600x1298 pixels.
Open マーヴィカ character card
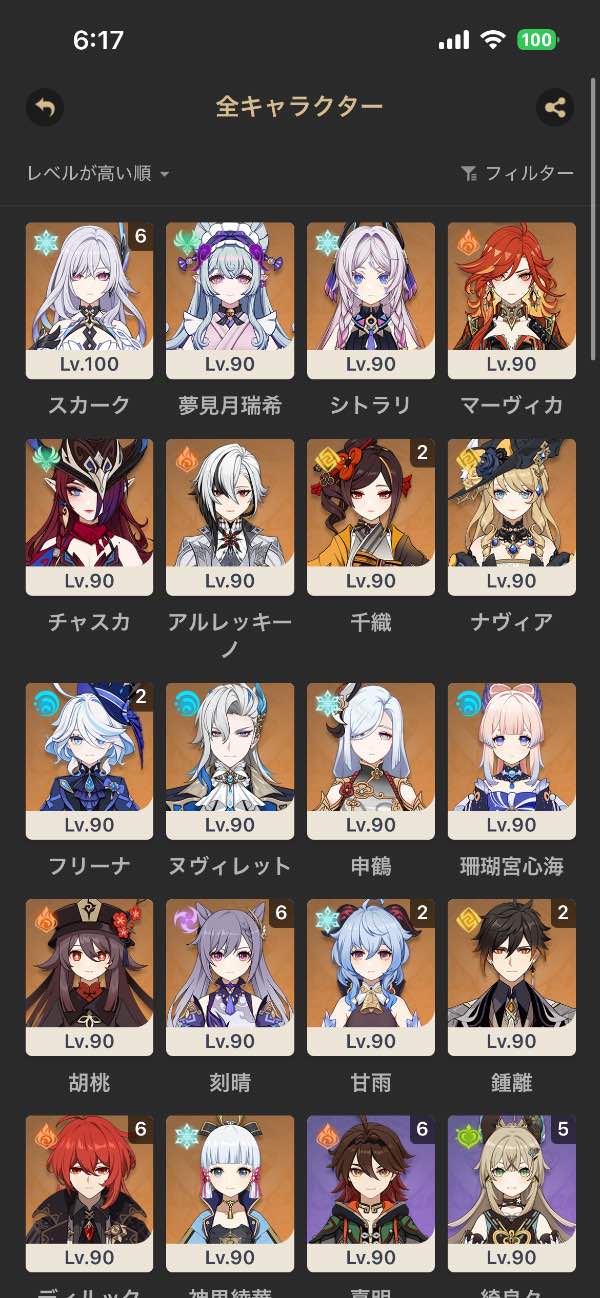(512, 300)
